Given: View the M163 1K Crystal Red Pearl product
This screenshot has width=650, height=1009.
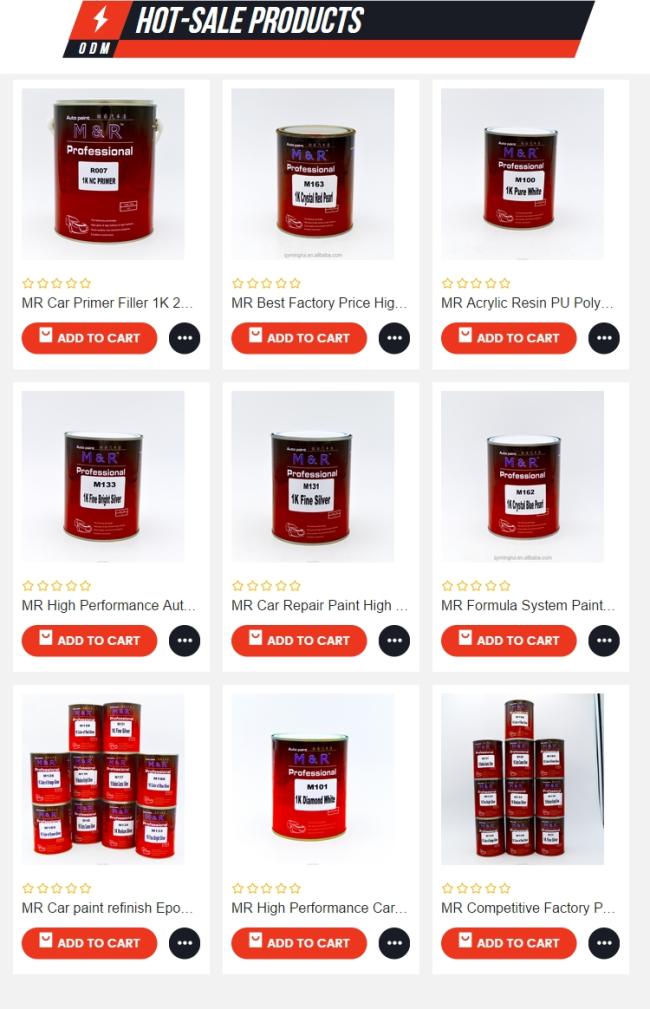Looking at the screenshot, I should coord(313,175).
